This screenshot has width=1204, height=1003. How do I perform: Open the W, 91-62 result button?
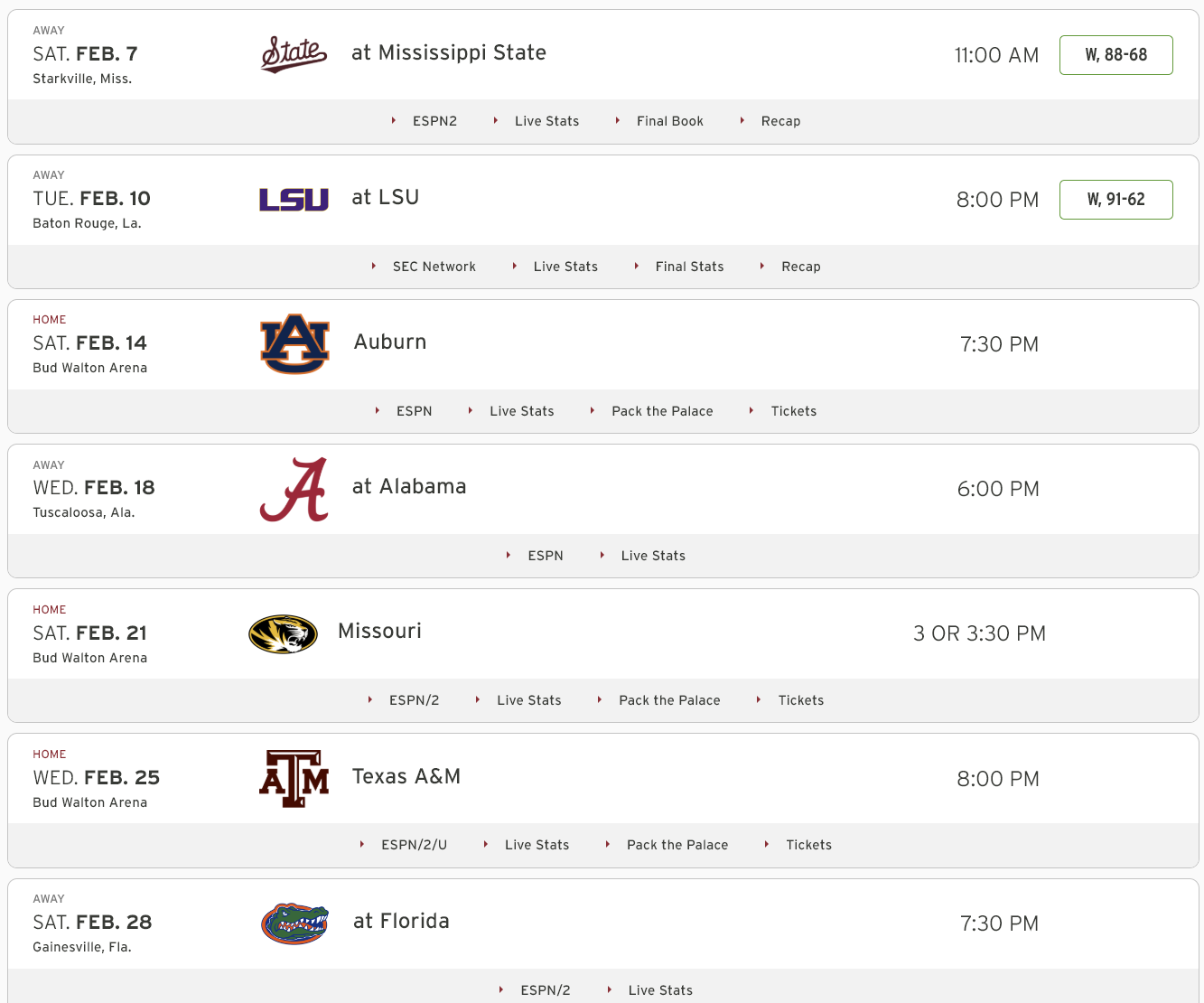[1115, 200]
